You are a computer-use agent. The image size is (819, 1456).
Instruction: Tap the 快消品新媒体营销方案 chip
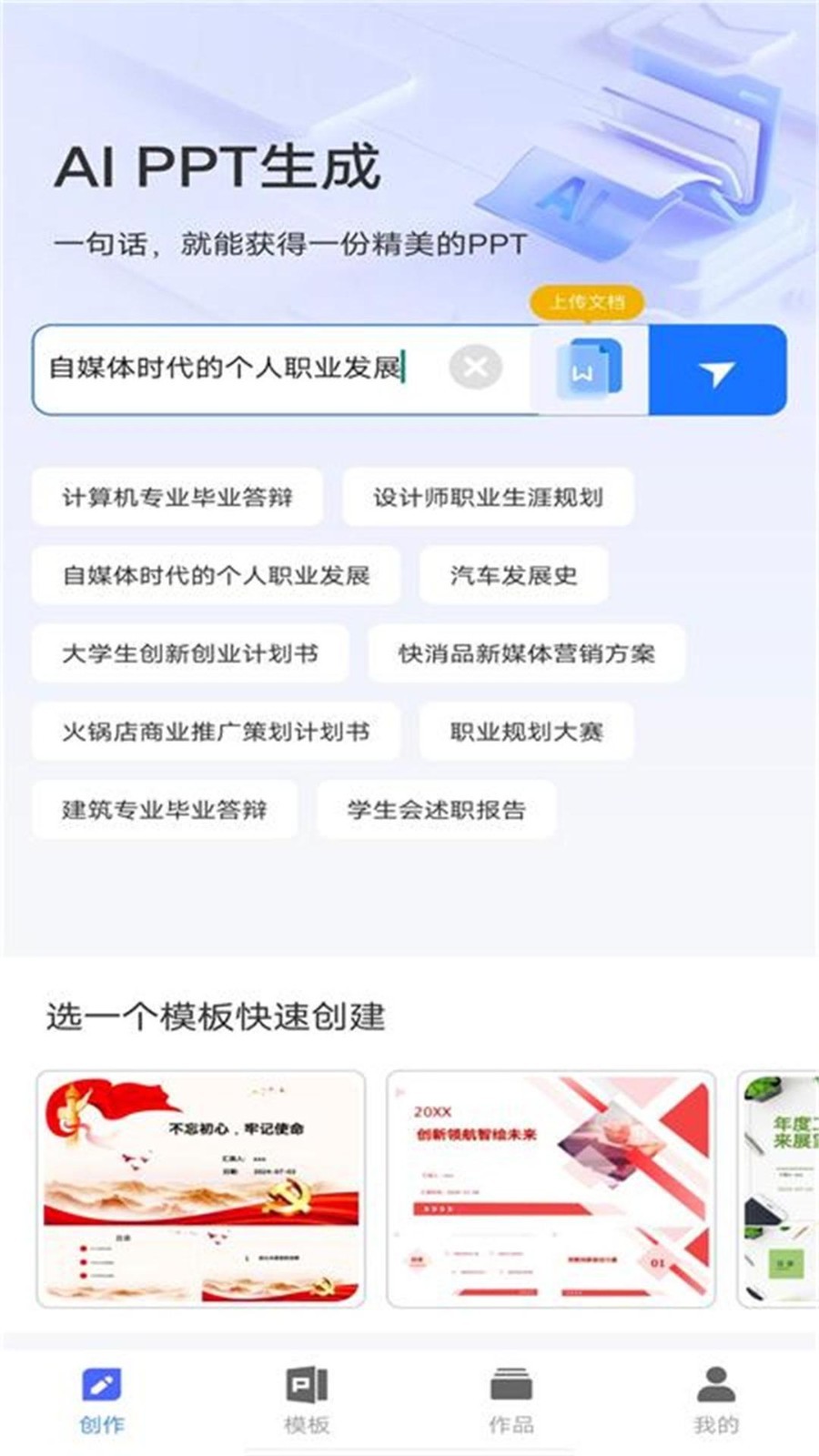(x=526, y=653)
